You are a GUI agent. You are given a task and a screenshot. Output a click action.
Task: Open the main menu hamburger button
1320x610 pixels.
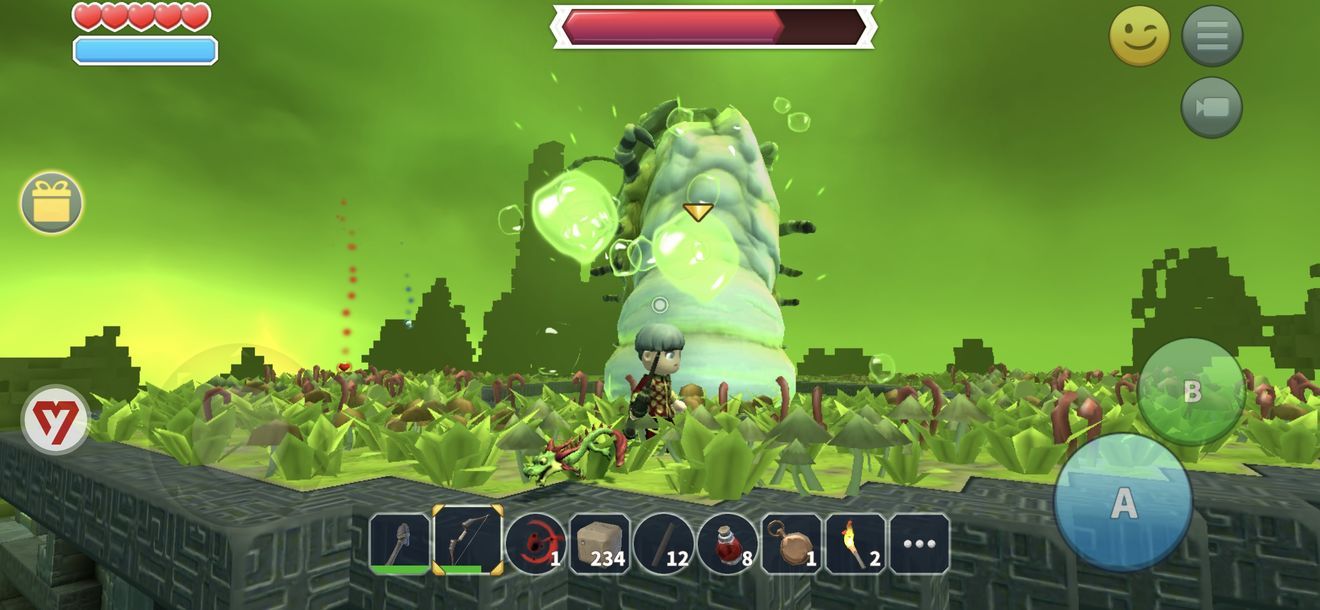1212,37
